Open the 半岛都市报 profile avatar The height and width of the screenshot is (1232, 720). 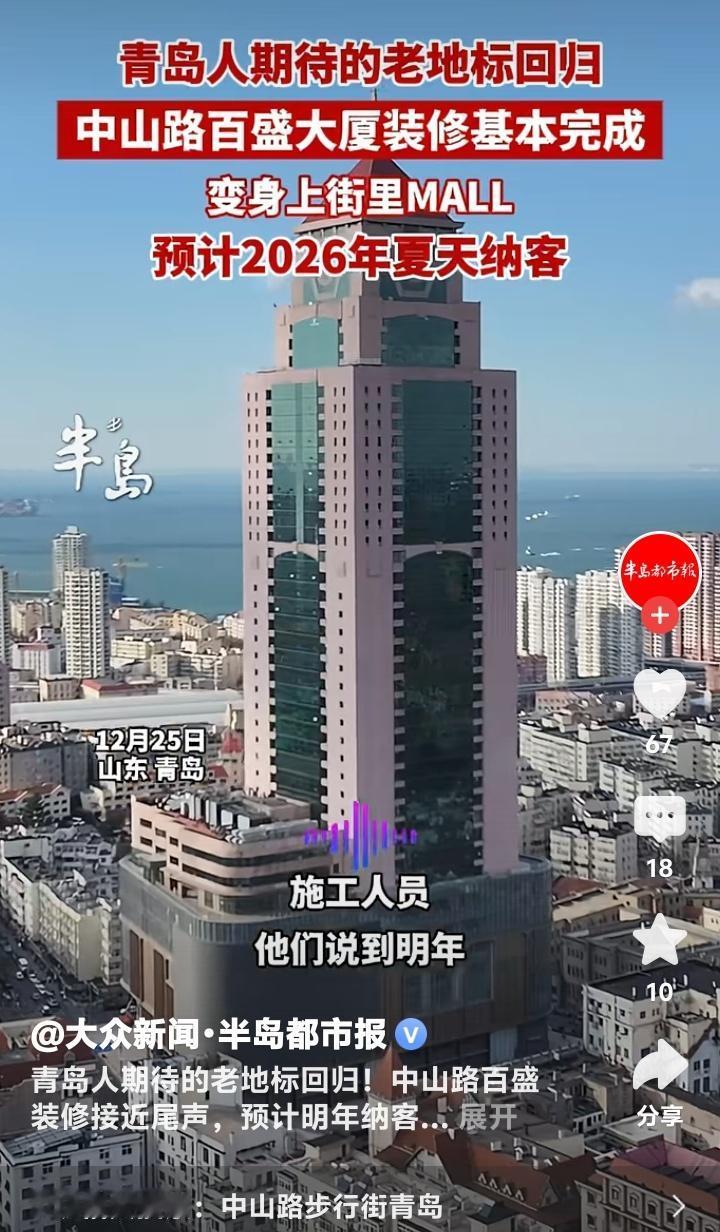(x=658, y=578)
